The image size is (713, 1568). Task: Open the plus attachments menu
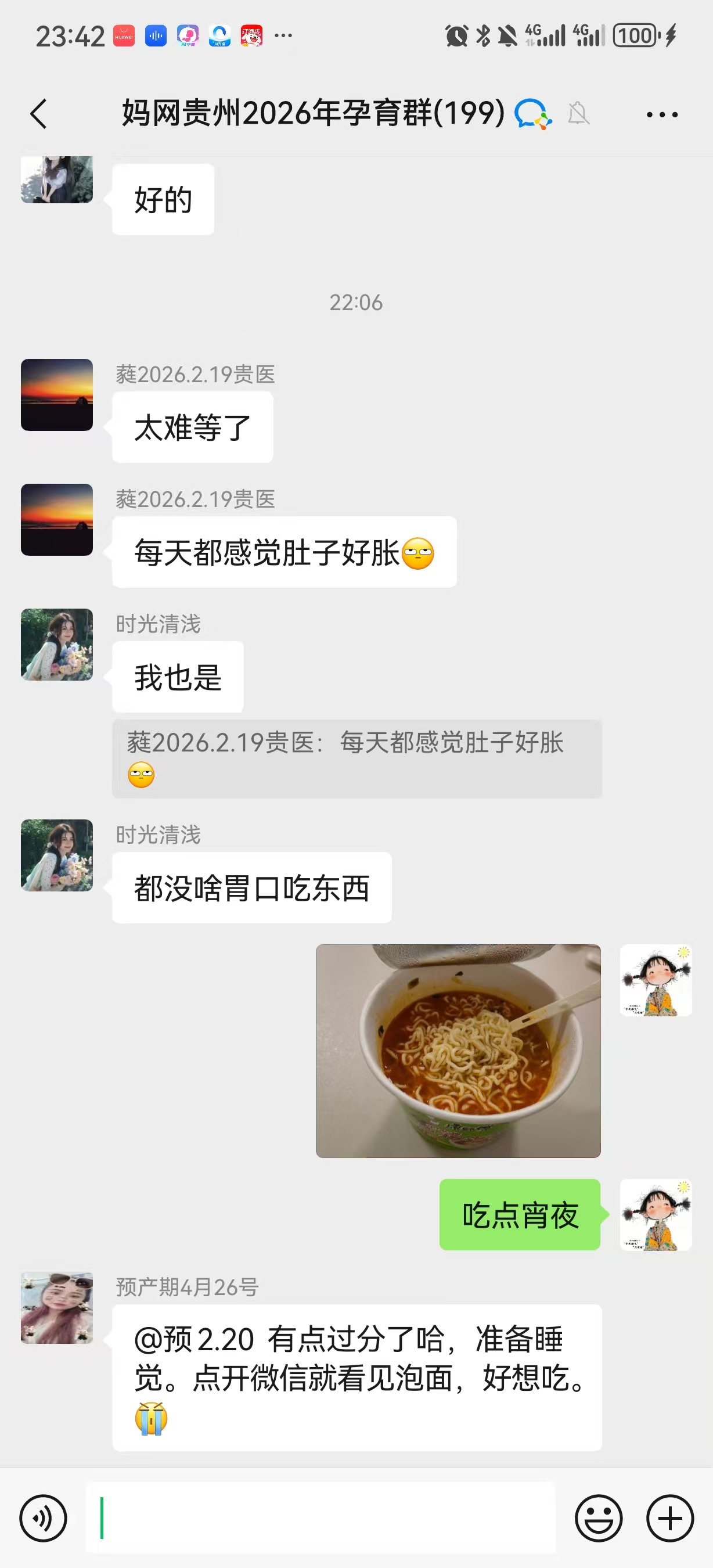tap(670, 1518)
